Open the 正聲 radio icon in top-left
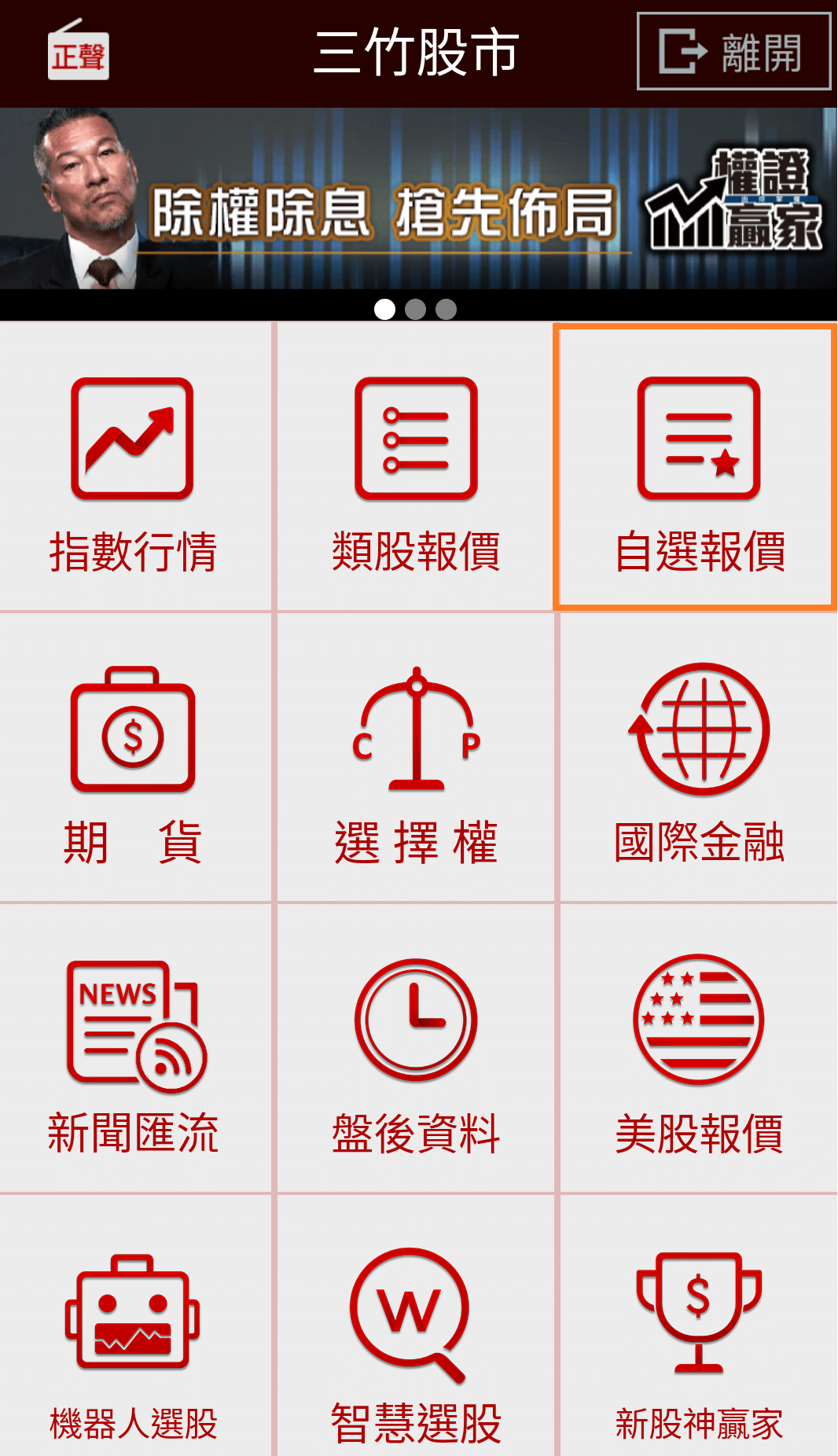The width and height of the screenshot is (838, 1456). [78, 53]
